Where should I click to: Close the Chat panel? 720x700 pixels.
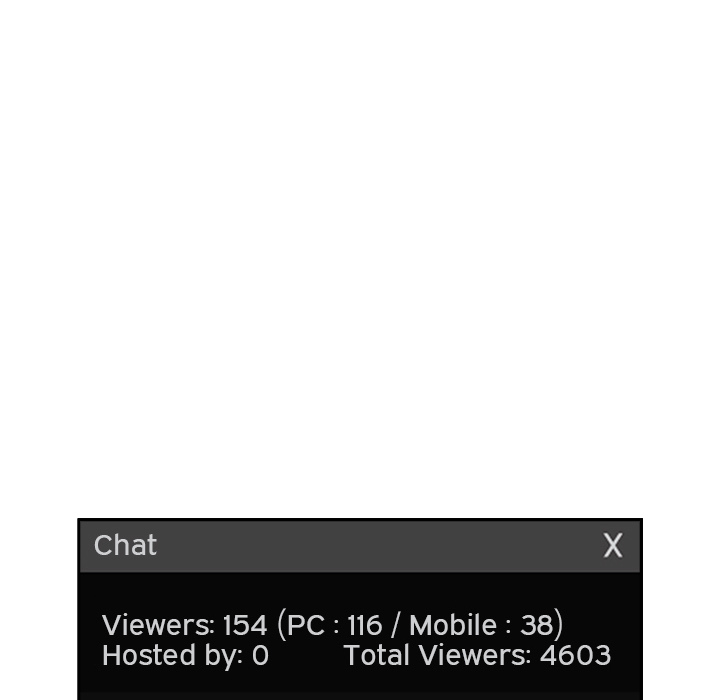(612, 546)
